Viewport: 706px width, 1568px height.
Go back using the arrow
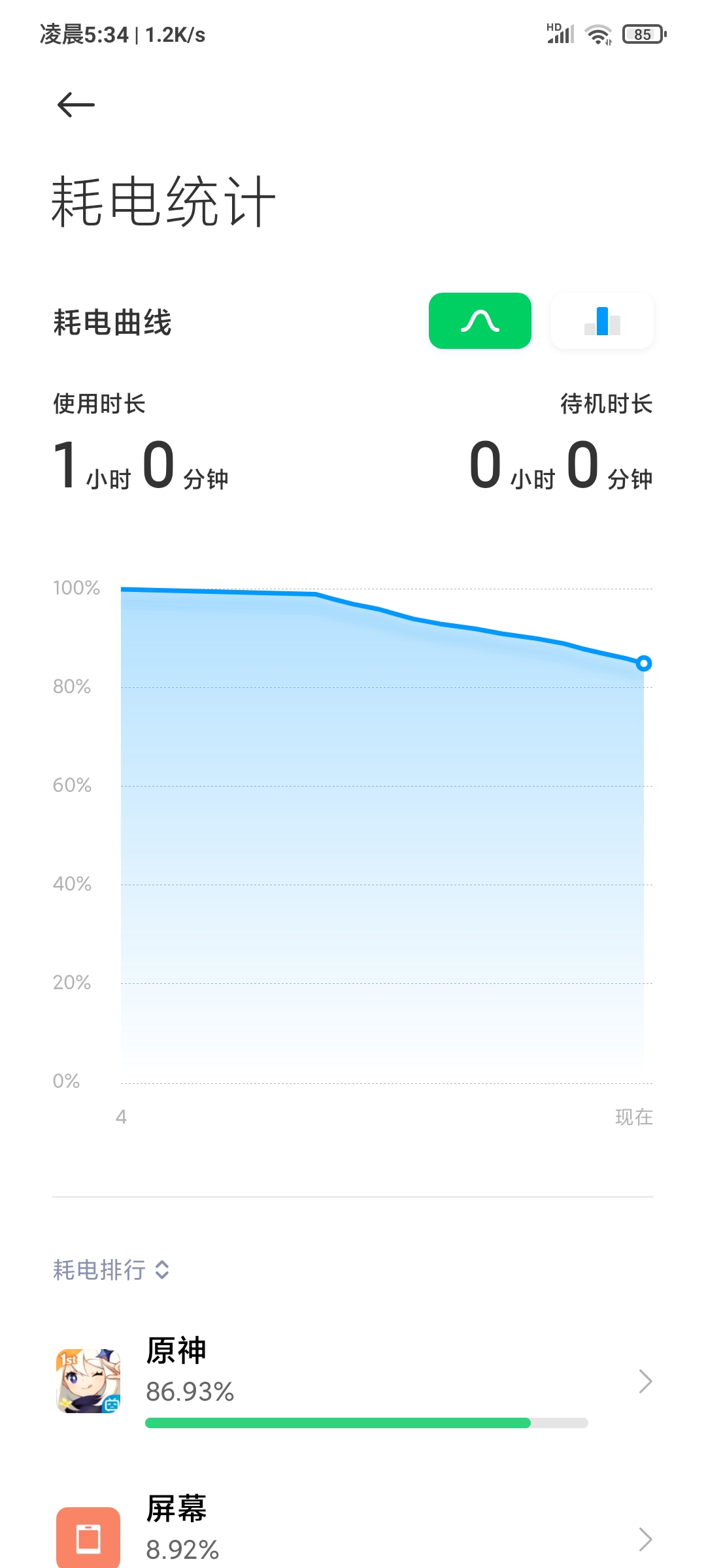click(76, 105)
